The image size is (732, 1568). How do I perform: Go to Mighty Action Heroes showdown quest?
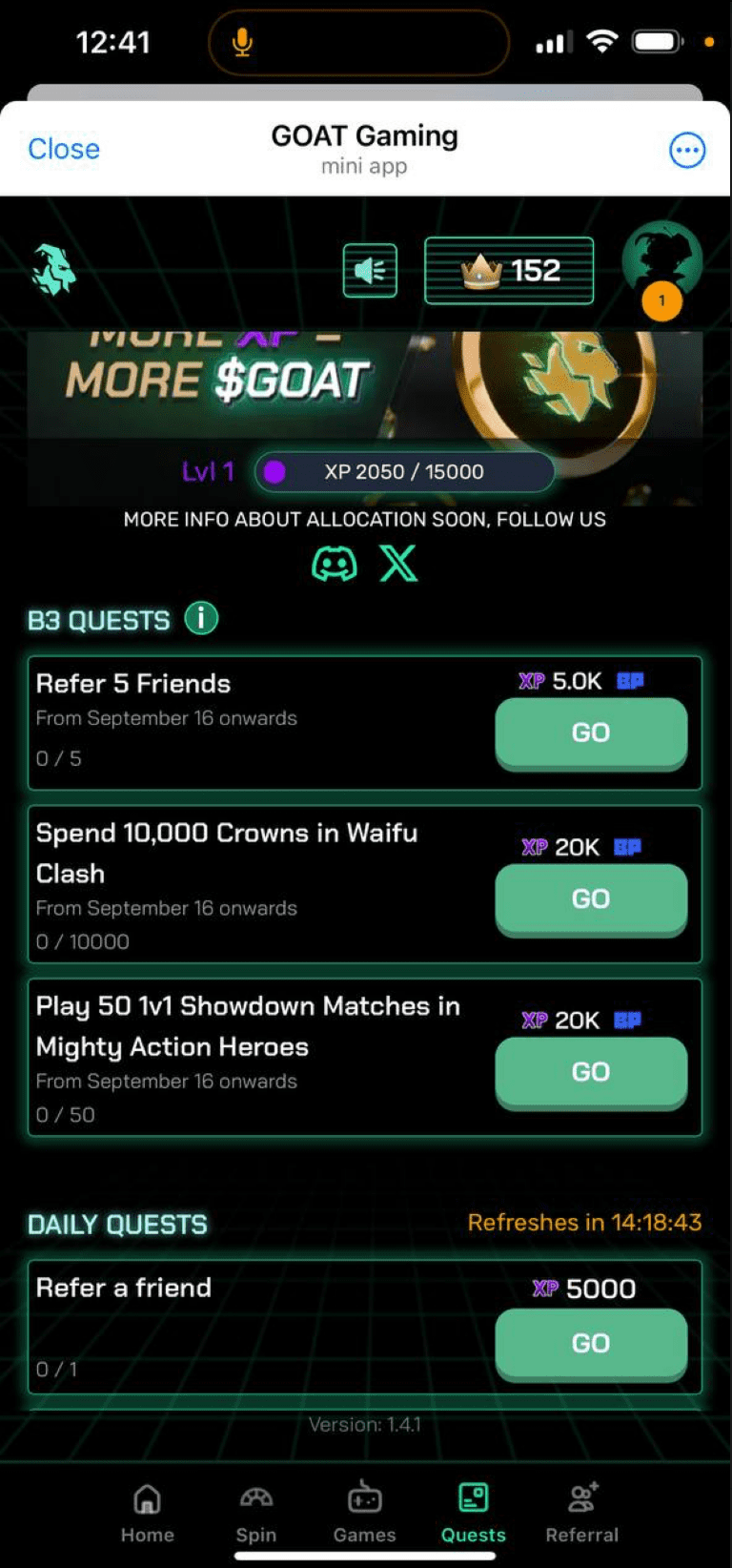tap(591, 1072)
